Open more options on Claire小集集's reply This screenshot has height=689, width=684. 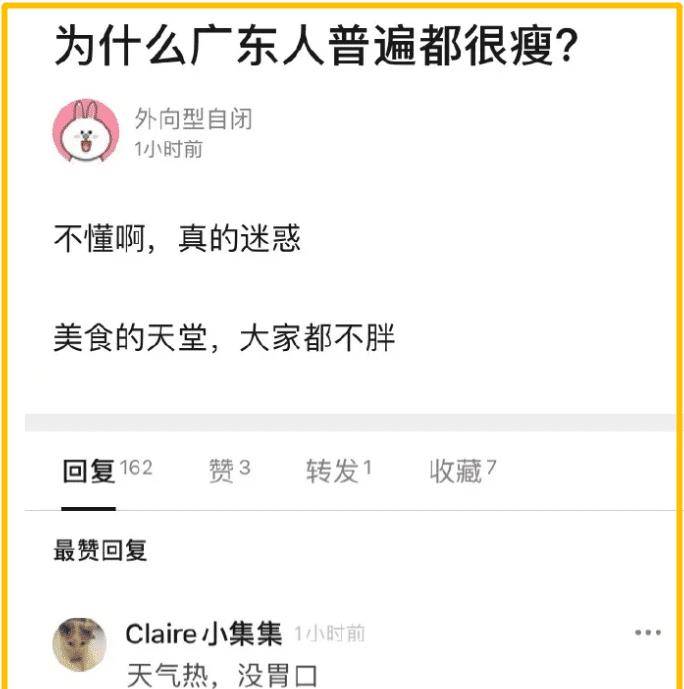(x=648, y=633)
